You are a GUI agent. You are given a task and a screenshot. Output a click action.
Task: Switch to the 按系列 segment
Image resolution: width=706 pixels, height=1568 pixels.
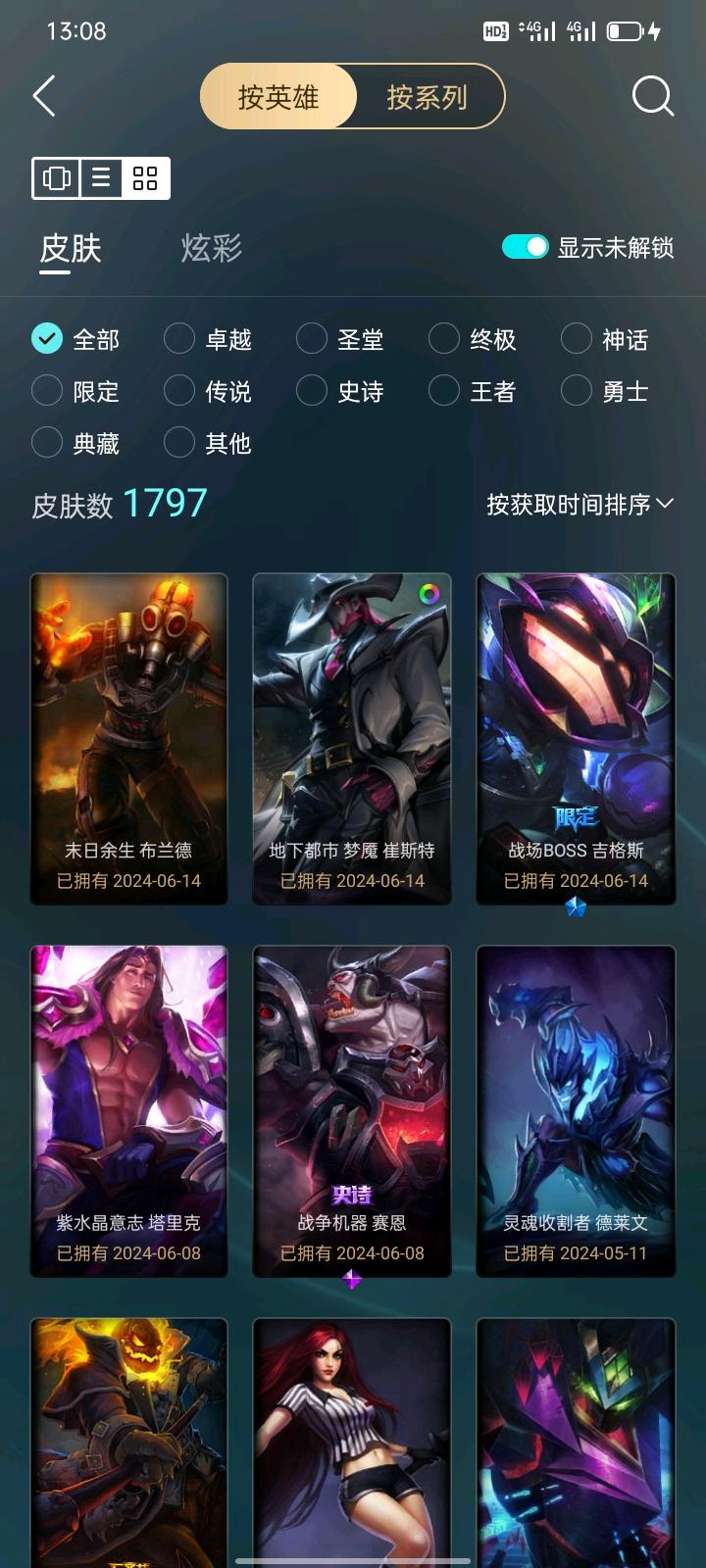pyautogui.click(x=427, y=96)
